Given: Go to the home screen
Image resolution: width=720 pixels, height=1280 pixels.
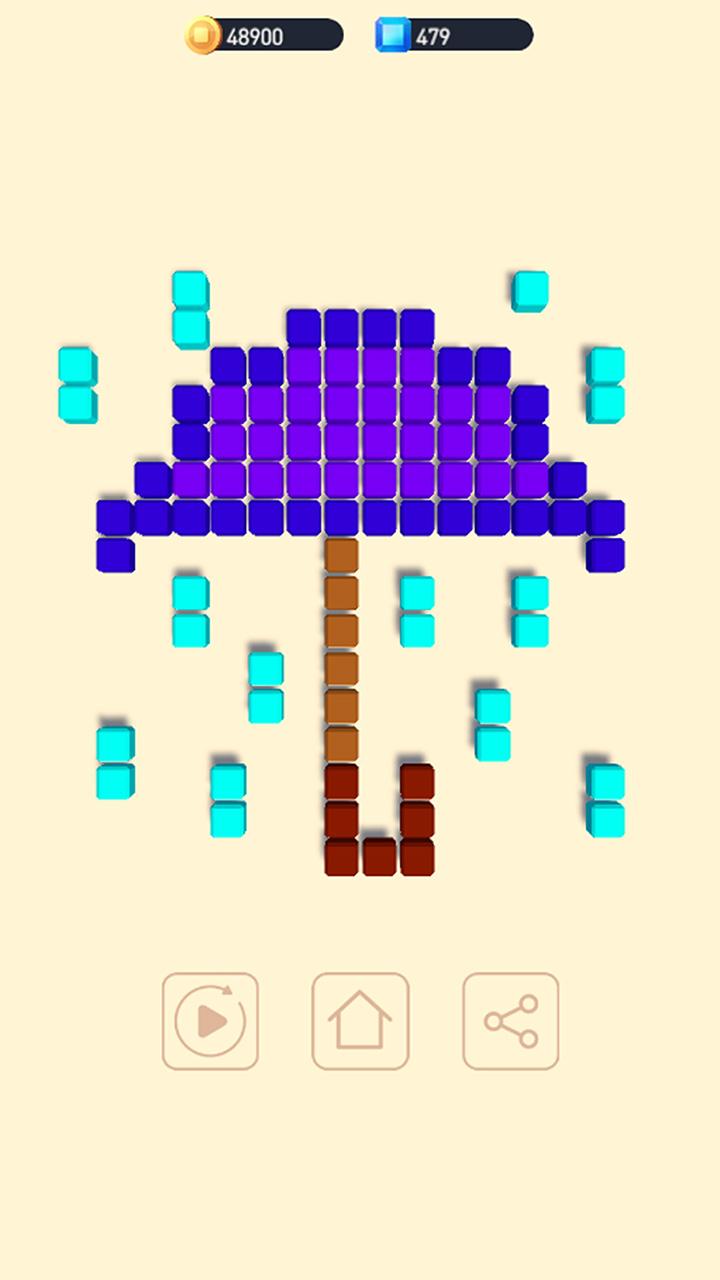Looking at the screenshot, I should pos(360,1021).
